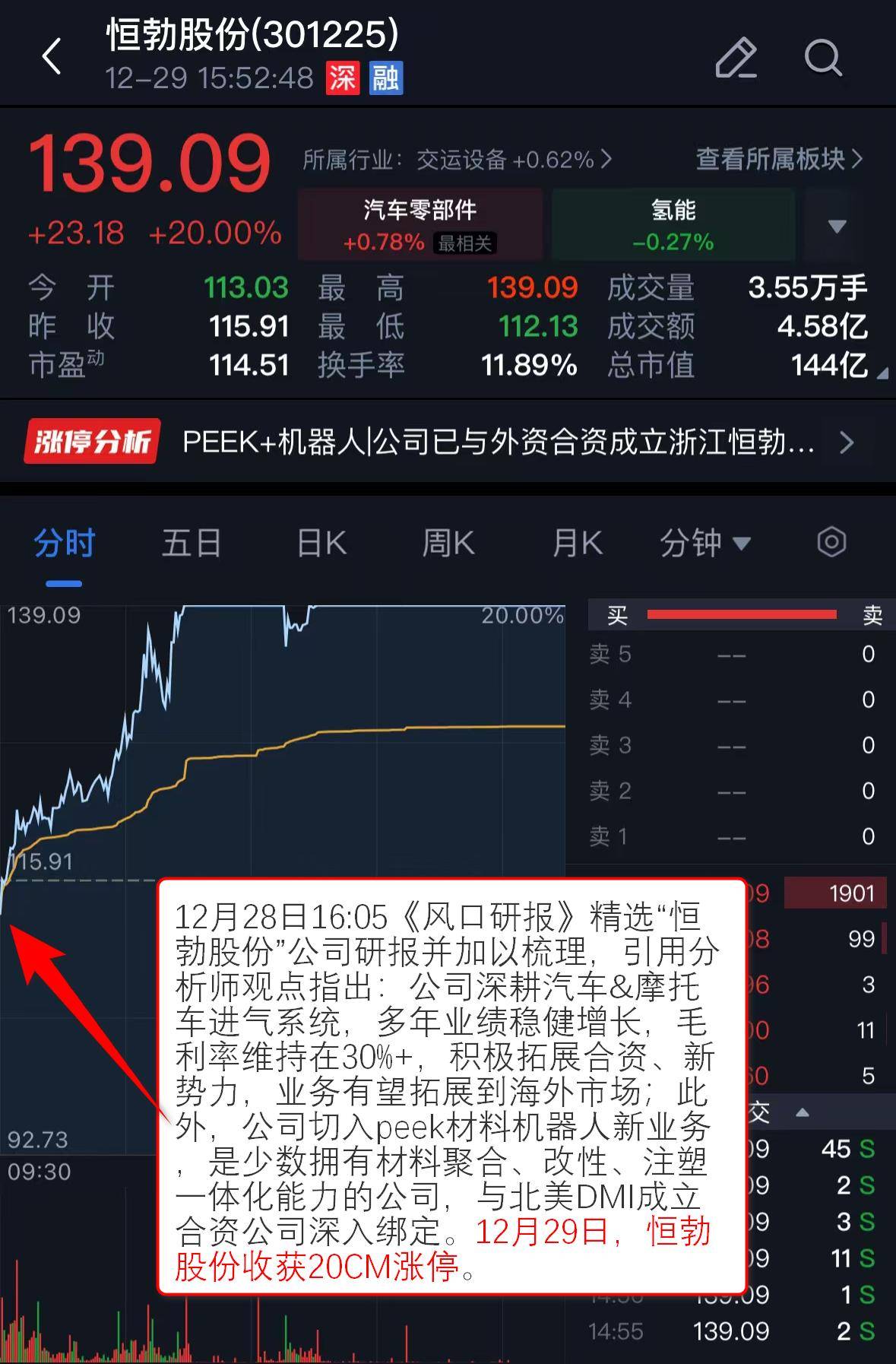Switch to the 五日 chart tab
The width and height of the screenshot is (896, 1364).
click(192, 544)
